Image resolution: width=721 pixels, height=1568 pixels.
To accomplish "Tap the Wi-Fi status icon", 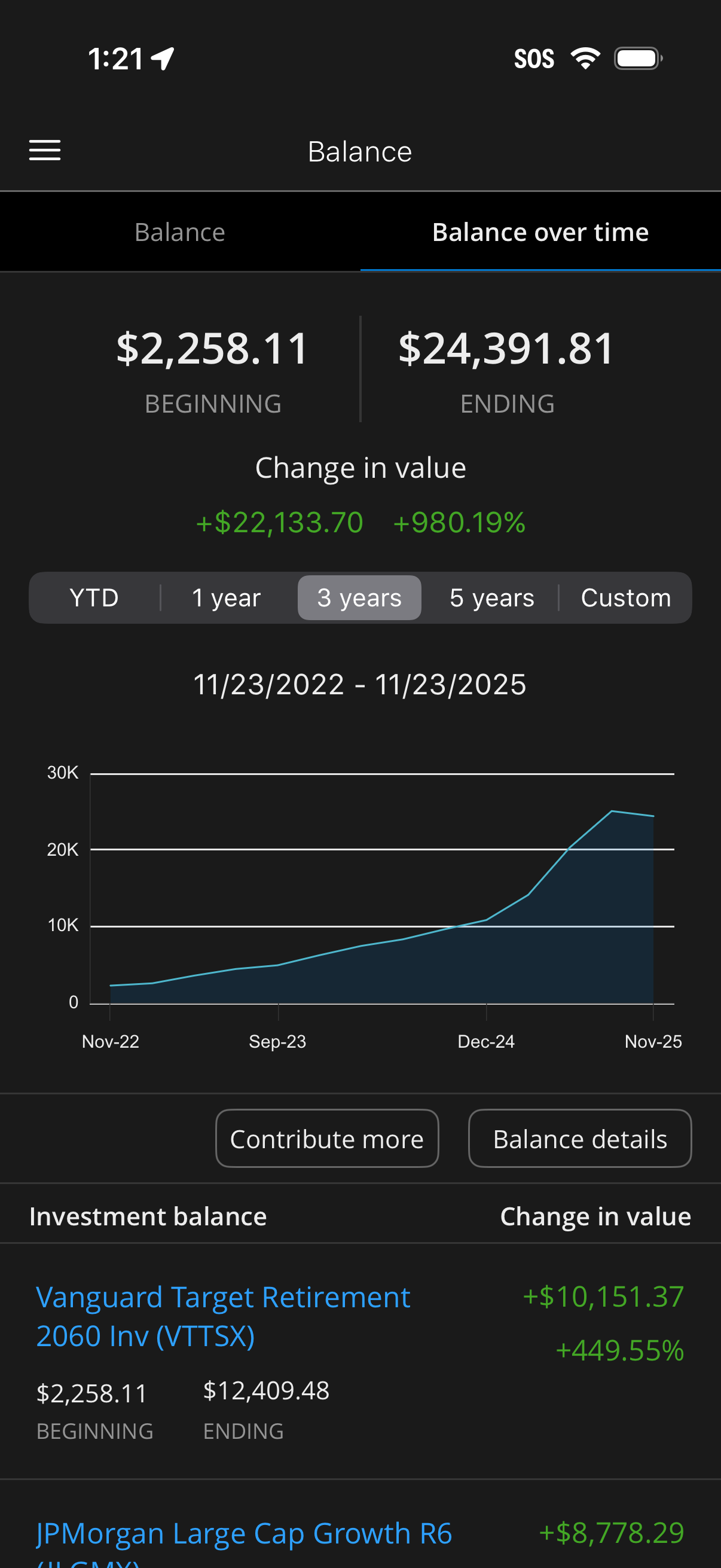I will pos(585,58).
